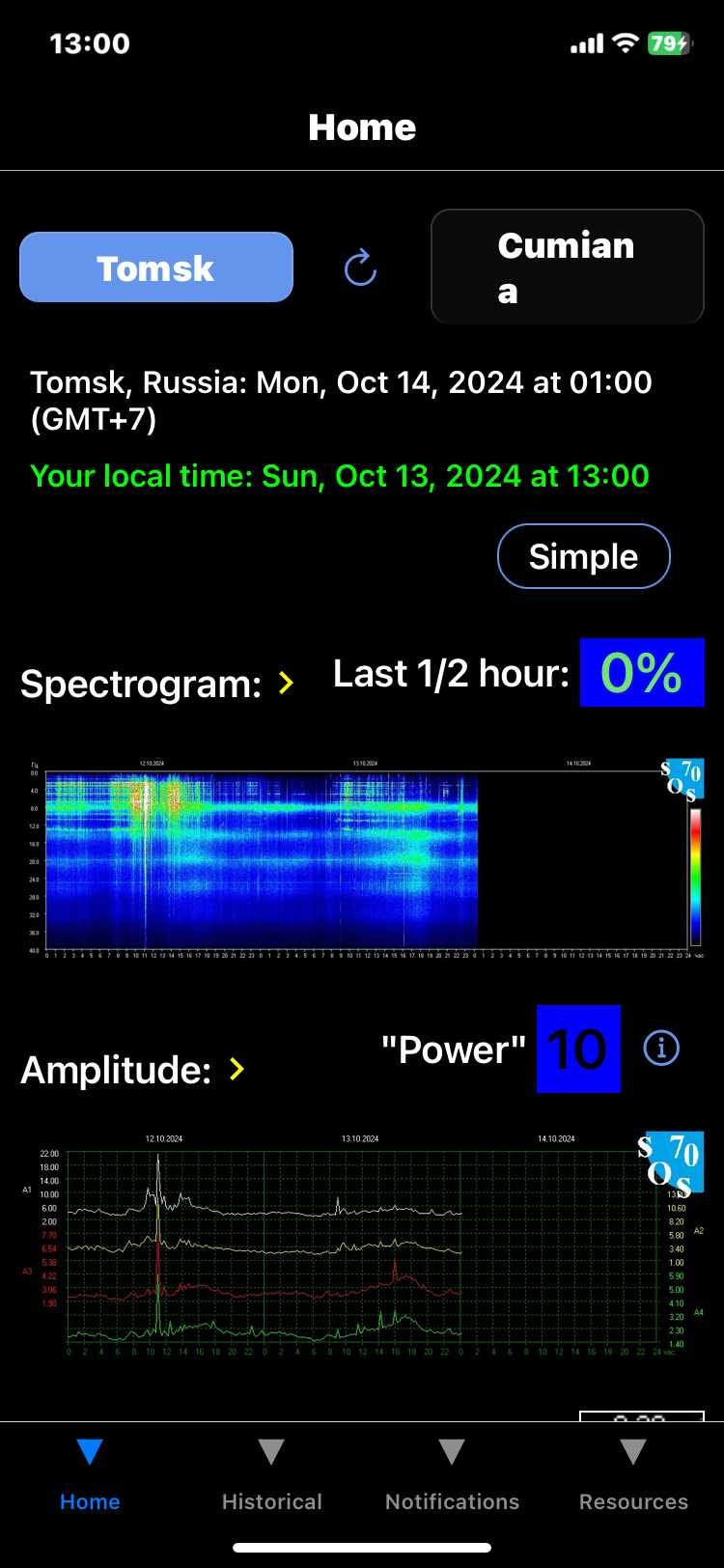Switch to the Historical tab
Viewport: 724px width, 1568px height.
click(271, 1475)
